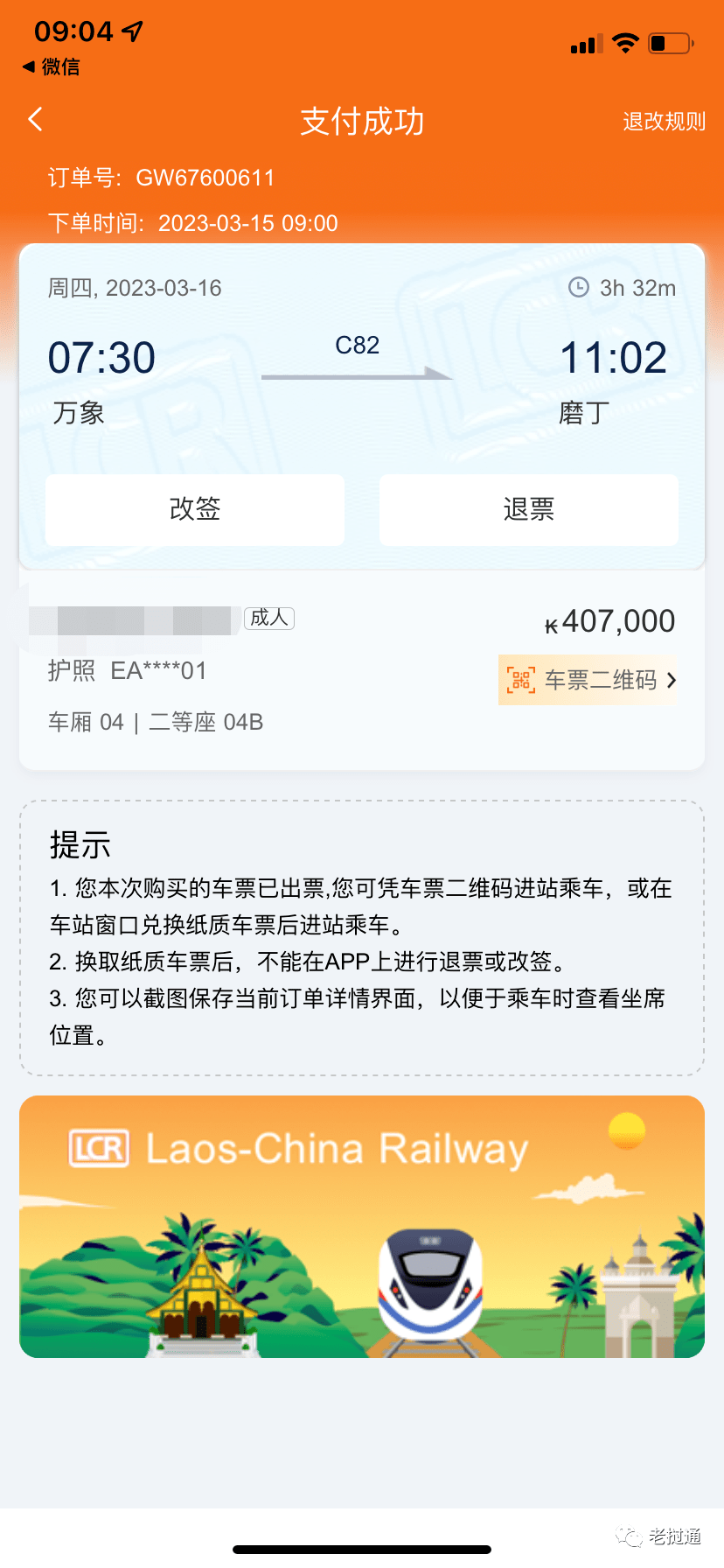Tap 改签 to reschedule the ticket
724x1568 pixels.
pos(195,509)
